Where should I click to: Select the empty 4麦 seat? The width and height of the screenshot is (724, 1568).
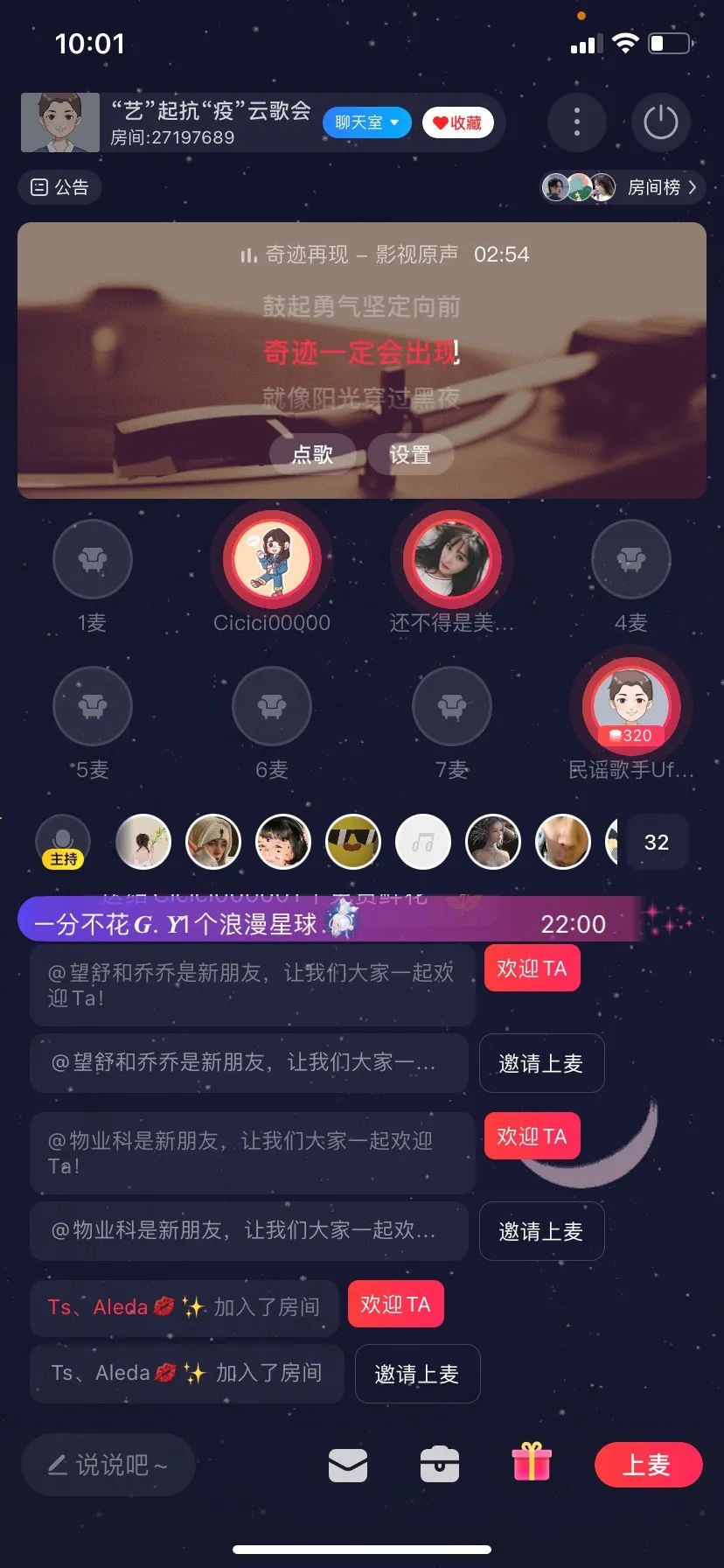[630, 559]
